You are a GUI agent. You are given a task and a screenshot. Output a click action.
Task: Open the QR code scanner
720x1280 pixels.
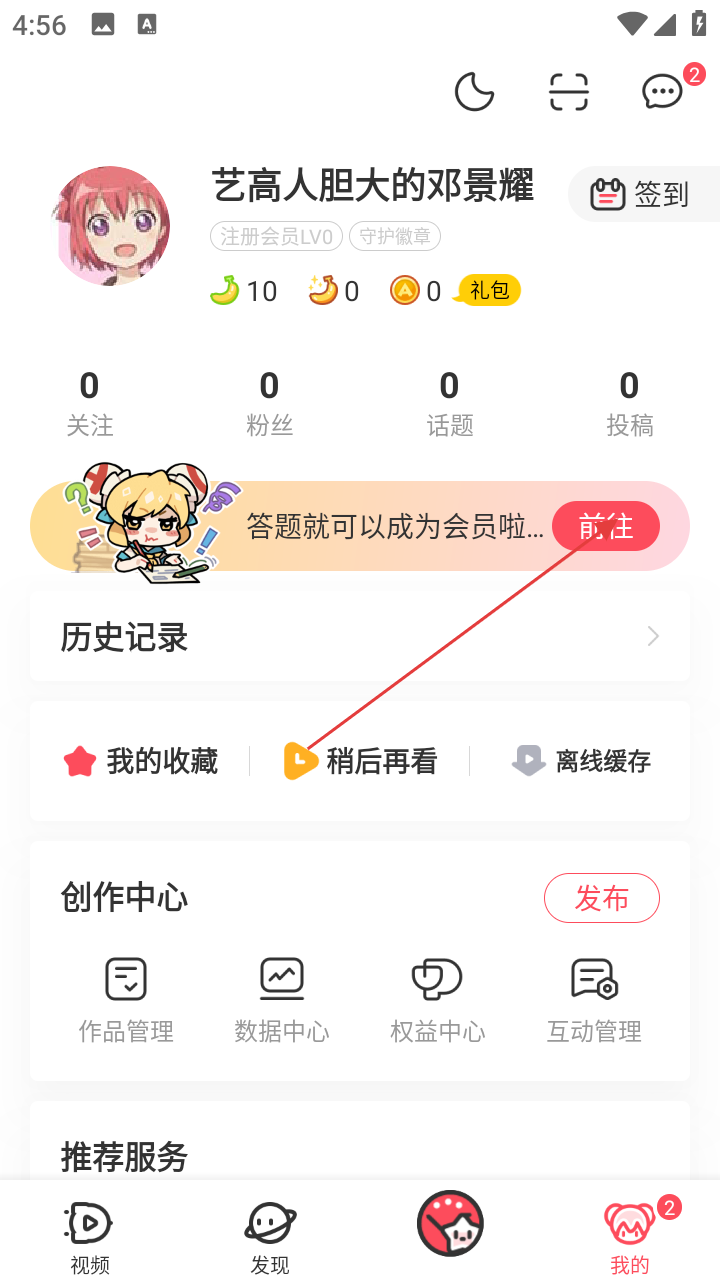(x=569, y=93)
